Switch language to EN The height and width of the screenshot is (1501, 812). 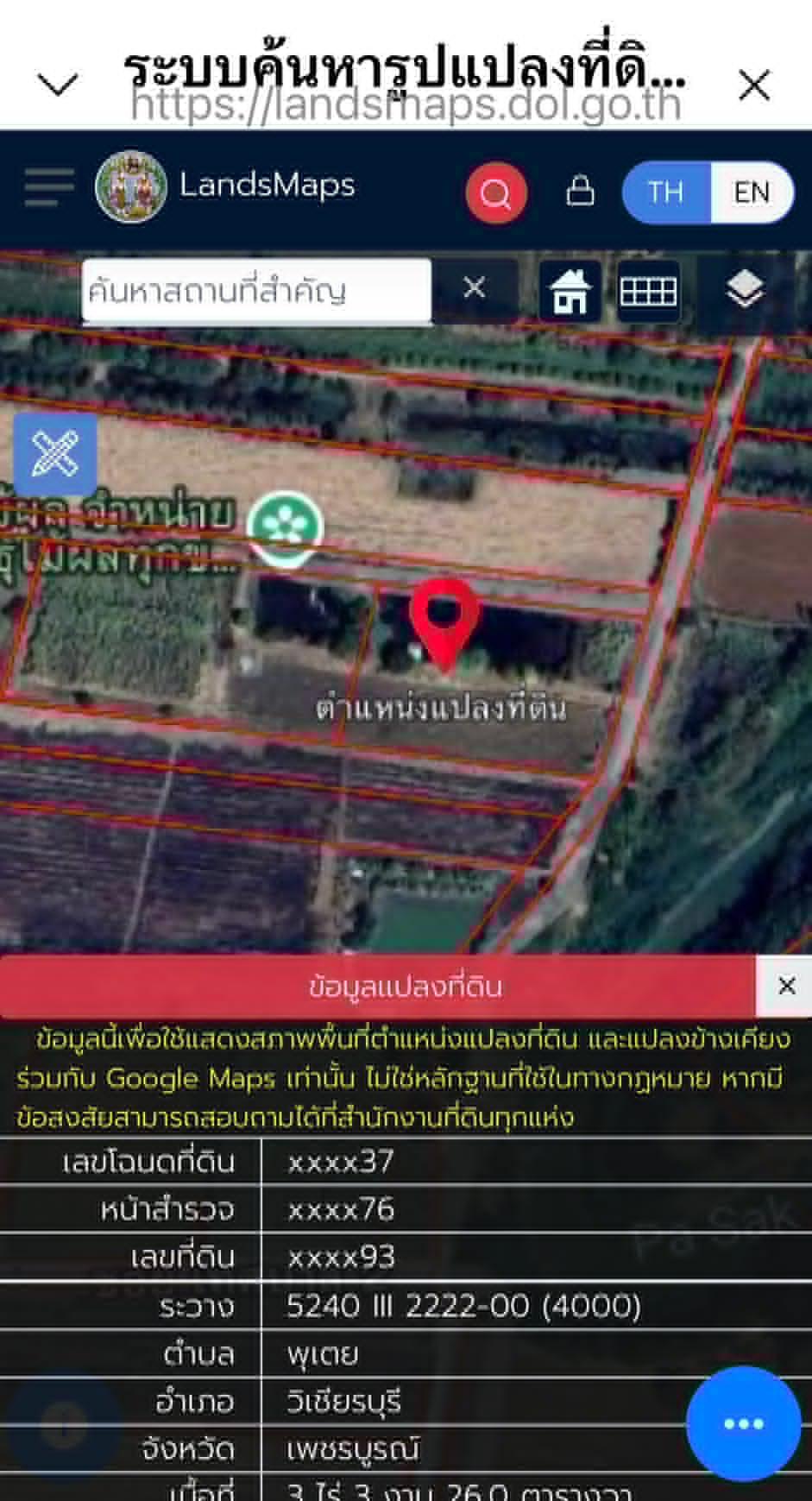click(751, 192)
